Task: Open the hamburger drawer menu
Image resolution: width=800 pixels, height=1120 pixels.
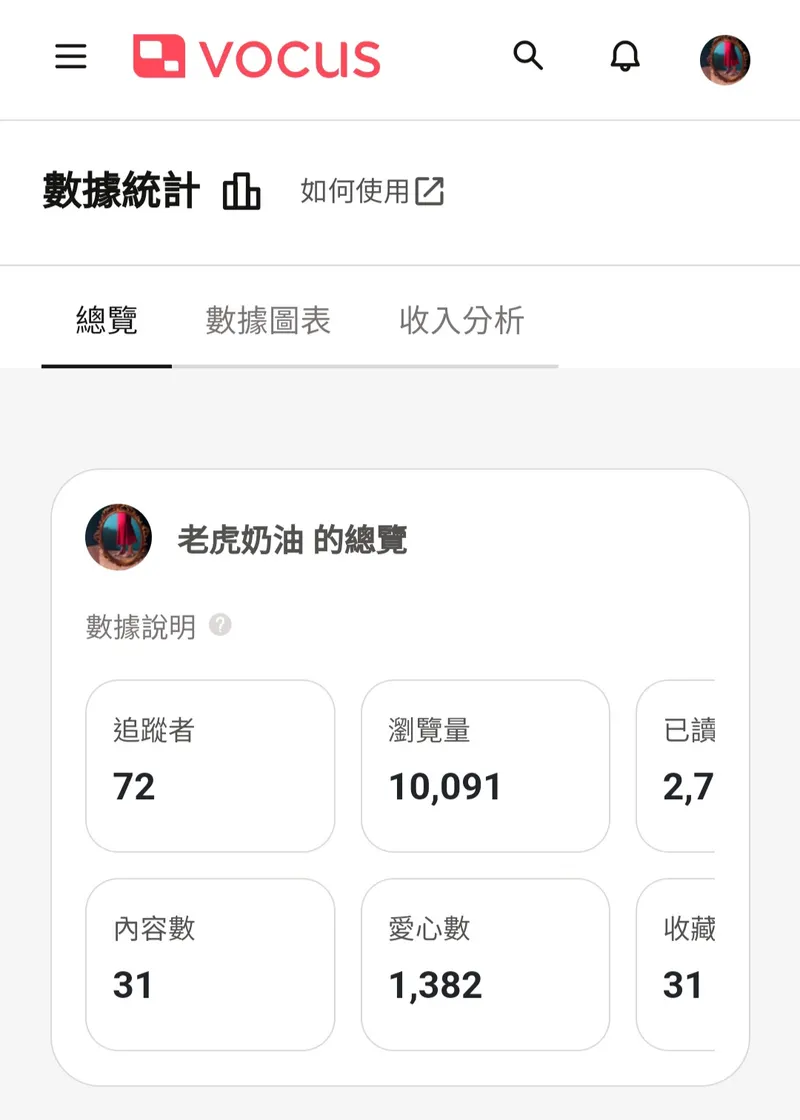Action: 71,57
